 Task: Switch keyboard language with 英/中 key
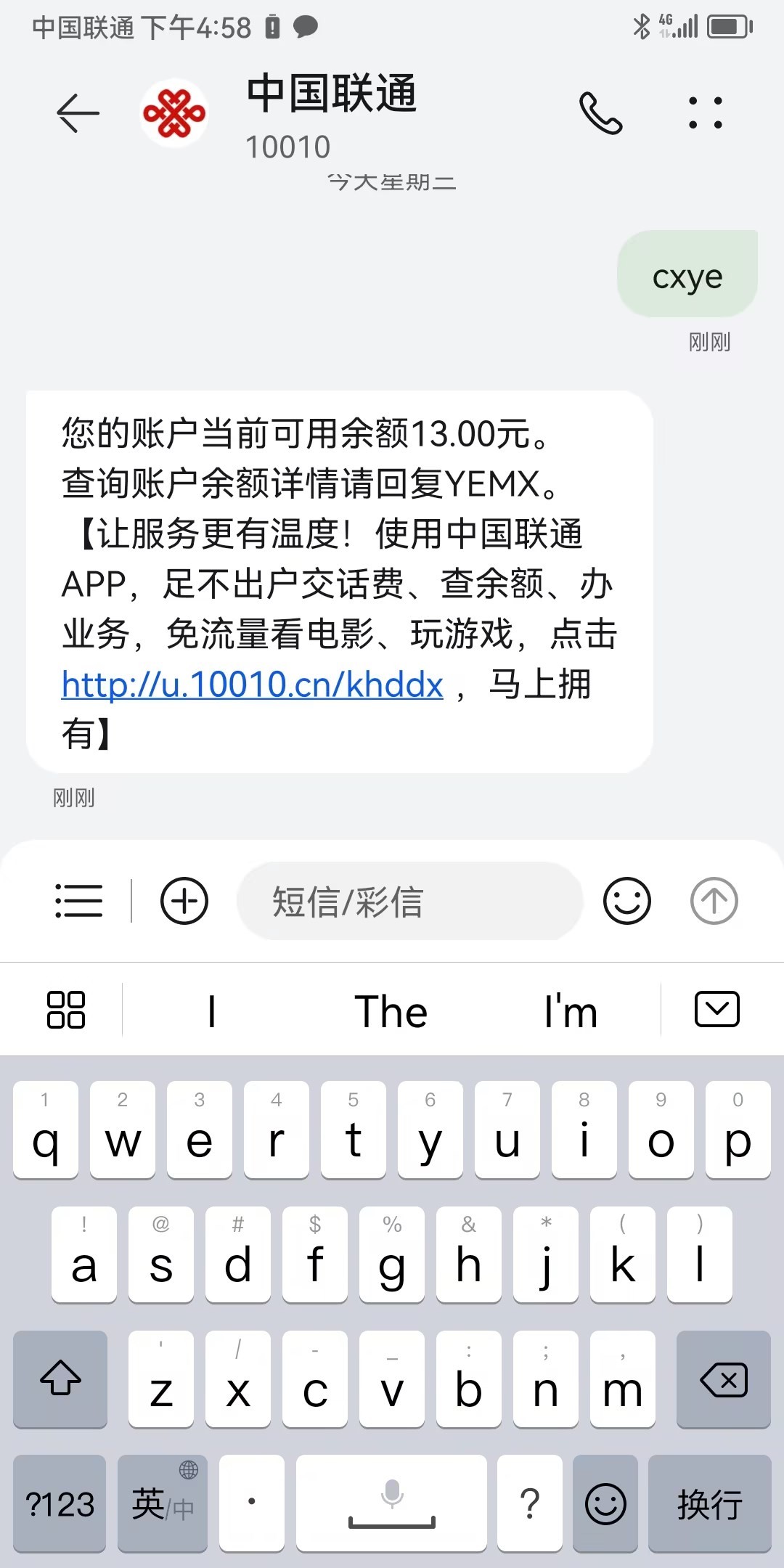click(x=163, y=1503)
